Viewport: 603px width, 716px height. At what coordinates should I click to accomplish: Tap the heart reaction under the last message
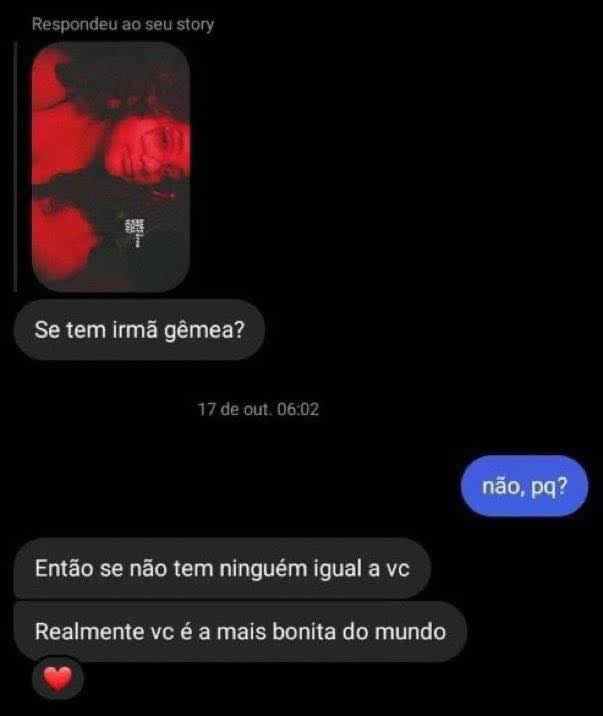click(58, 679)
